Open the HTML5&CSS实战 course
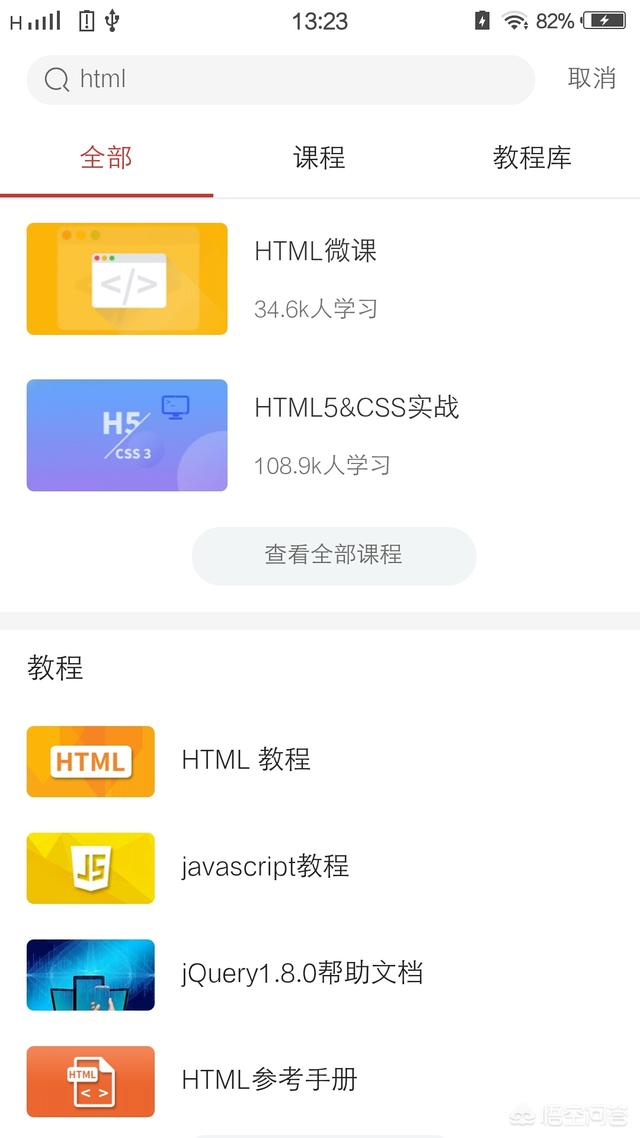 [356, 408]
